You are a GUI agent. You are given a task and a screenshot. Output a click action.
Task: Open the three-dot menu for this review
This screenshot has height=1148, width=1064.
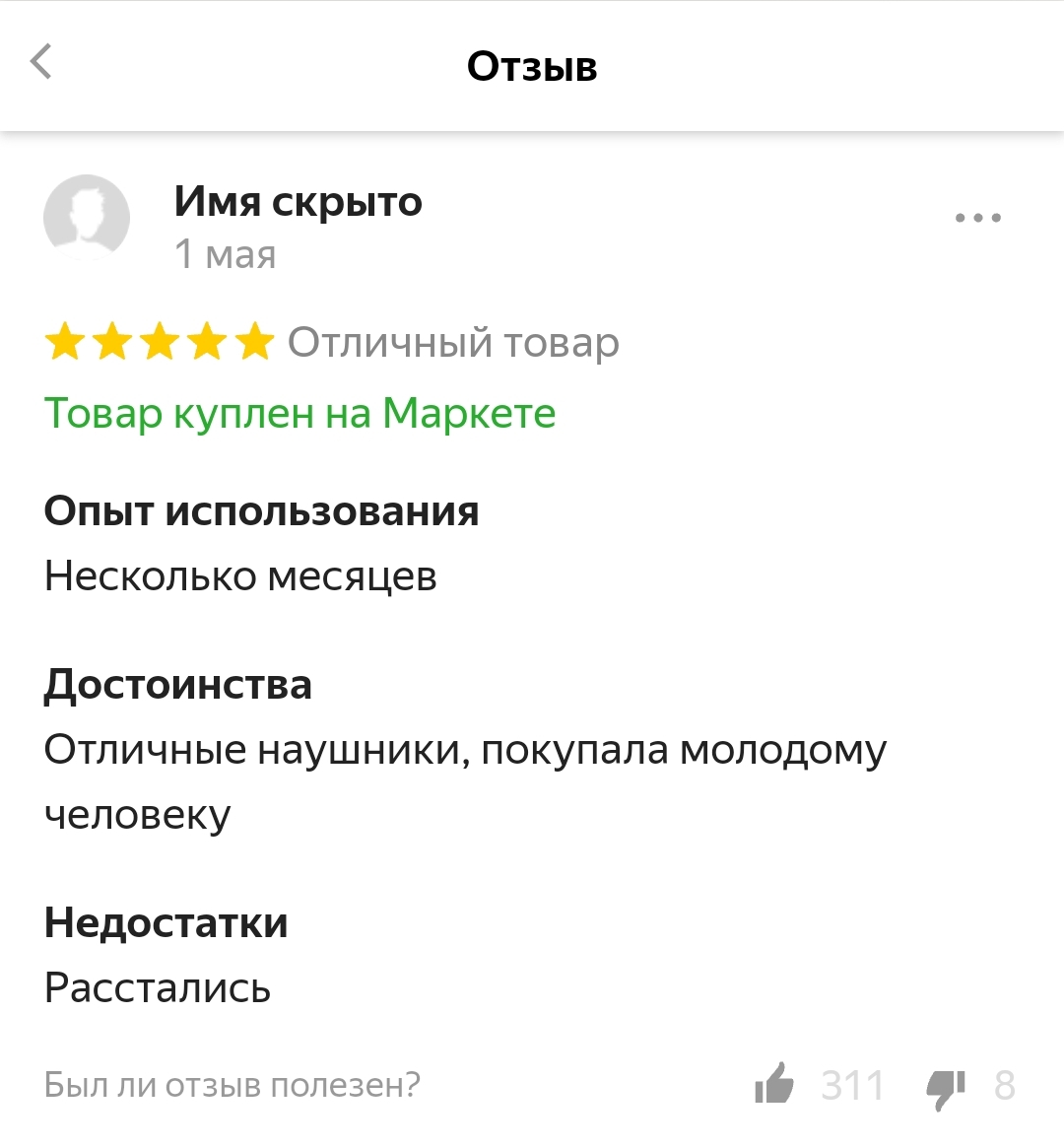pos(977,218)
